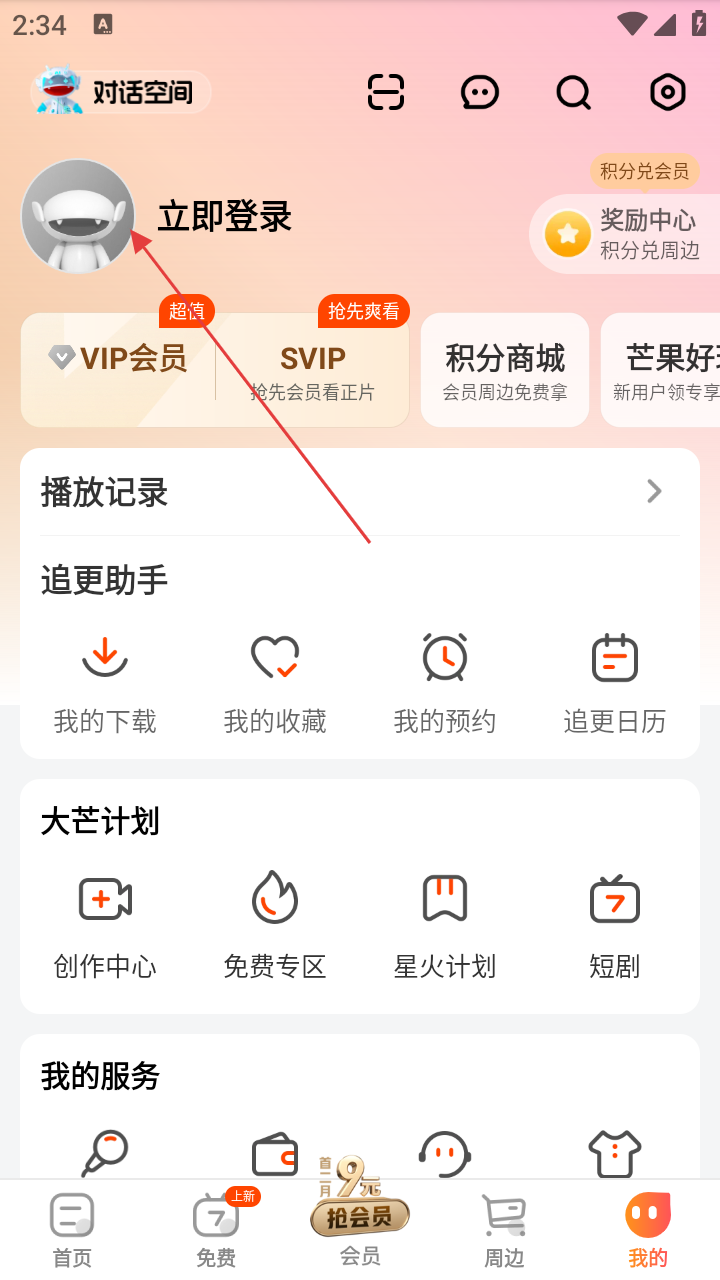Open the search icon
Image resolution: width=720 pixels, height=1280 pixels.
coord(573,92)
